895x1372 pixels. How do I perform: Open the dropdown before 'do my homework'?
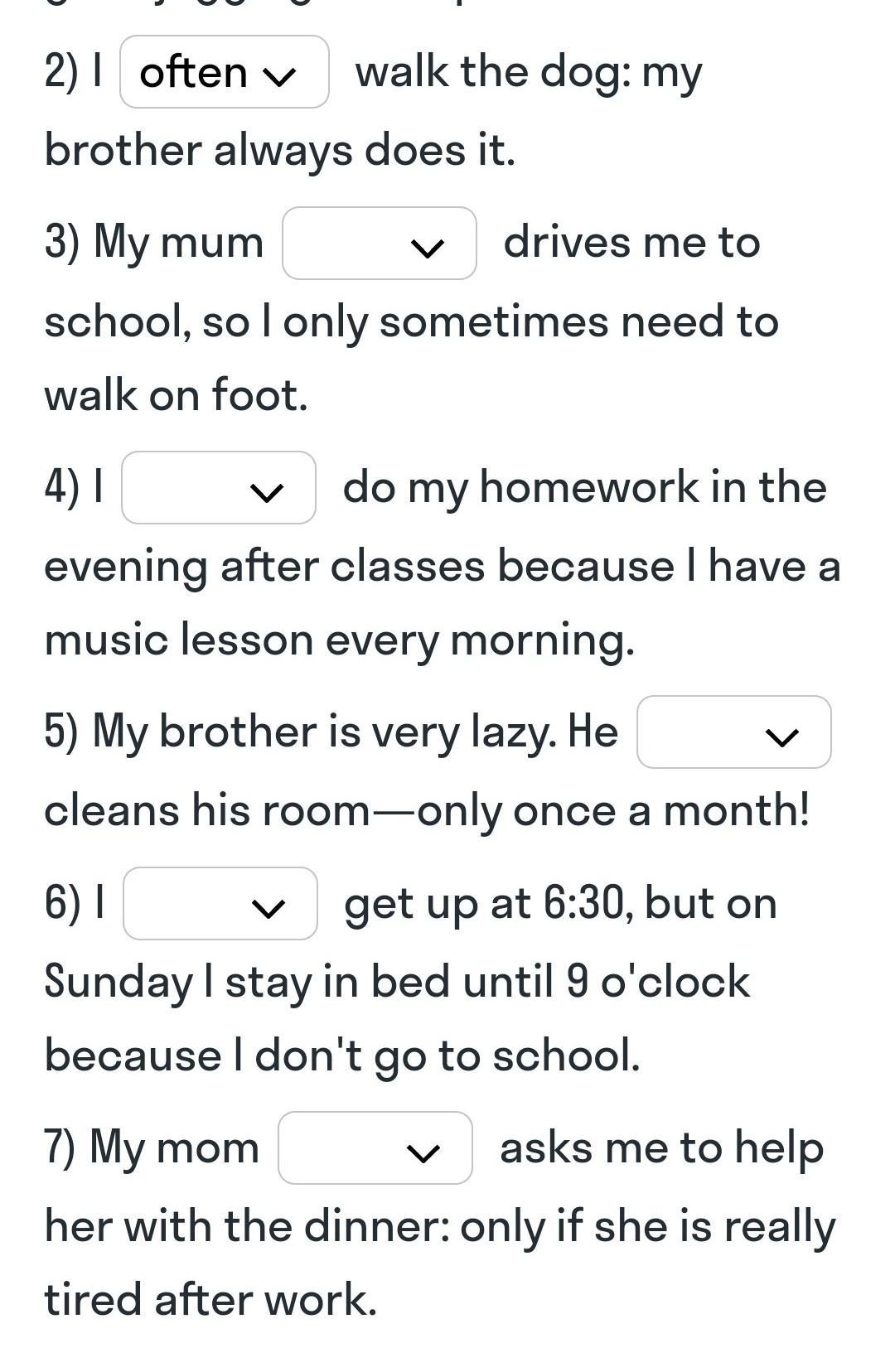[x=218, y=488]
